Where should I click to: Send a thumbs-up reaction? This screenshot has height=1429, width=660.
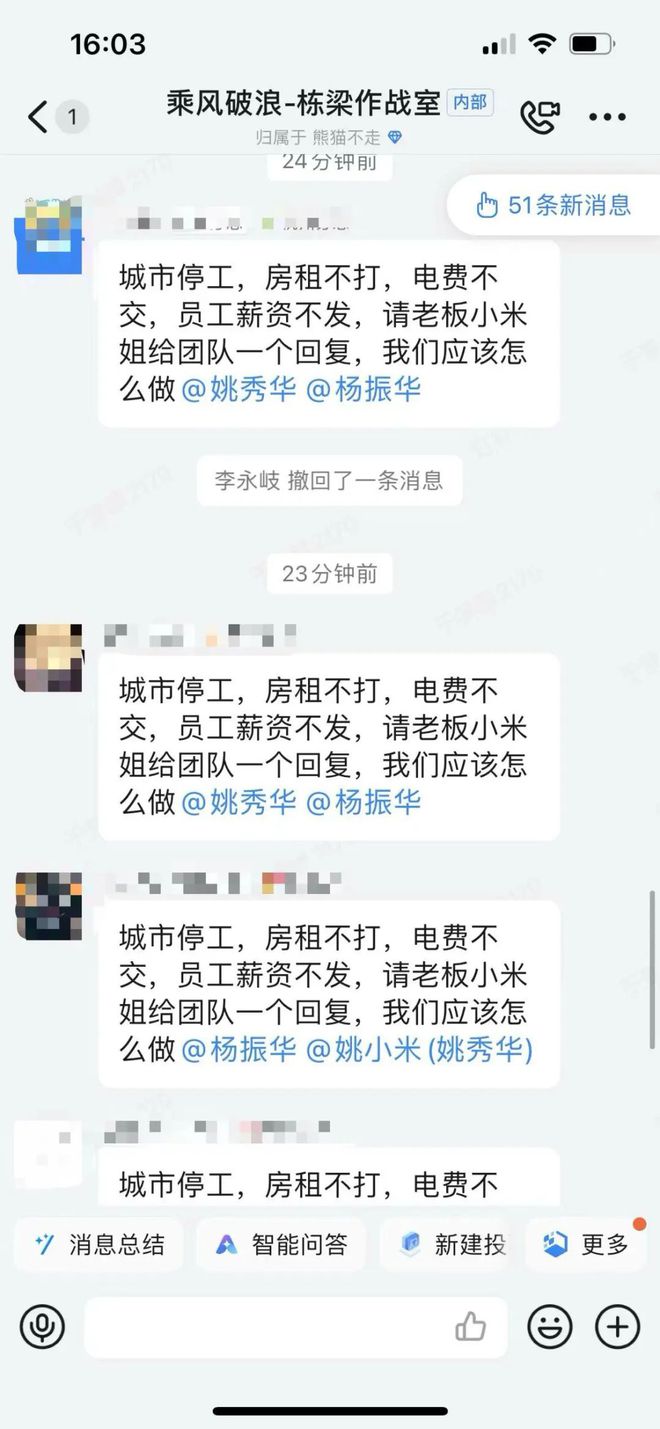click(470, 1328)
